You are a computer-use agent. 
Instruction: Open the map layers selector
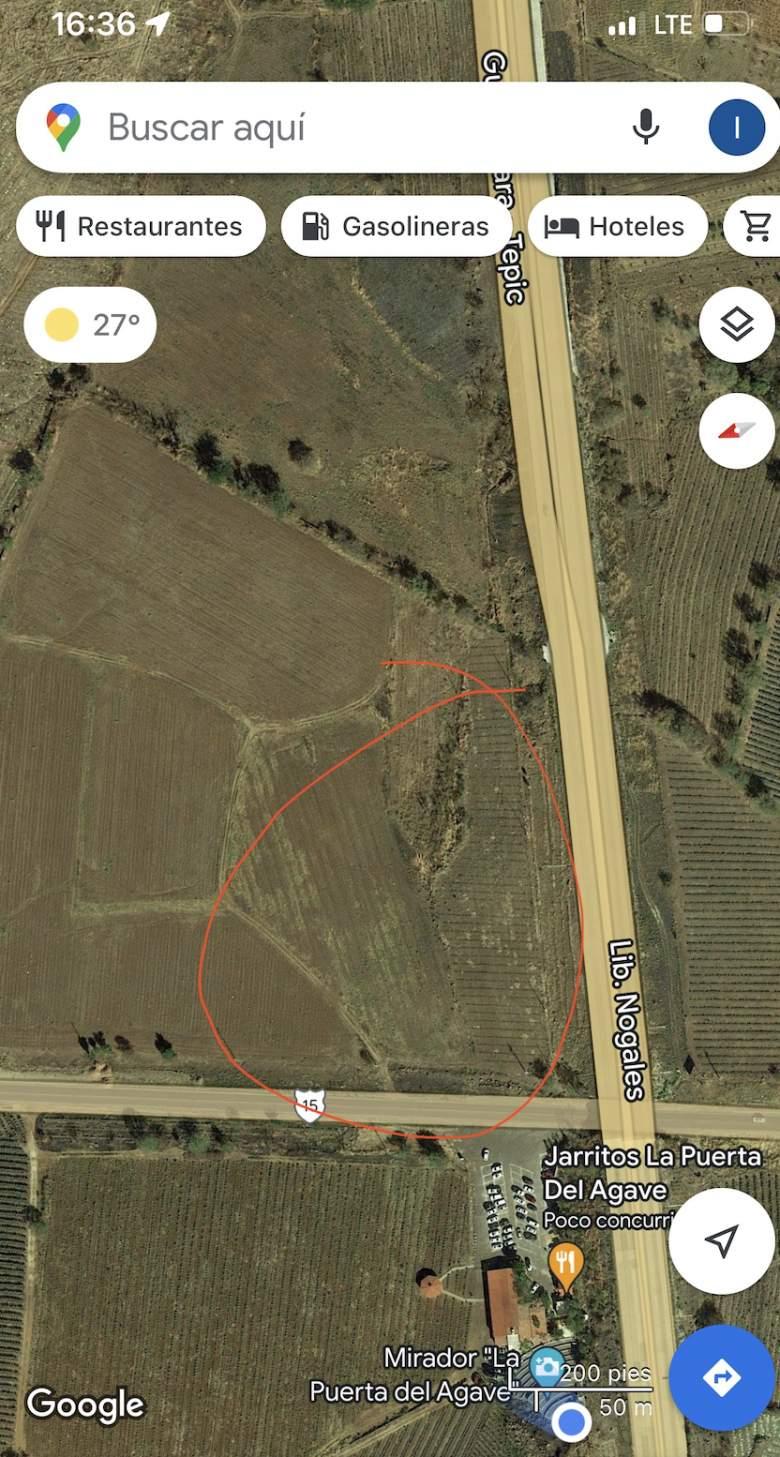pyautogui.click(x=737, y=325)
